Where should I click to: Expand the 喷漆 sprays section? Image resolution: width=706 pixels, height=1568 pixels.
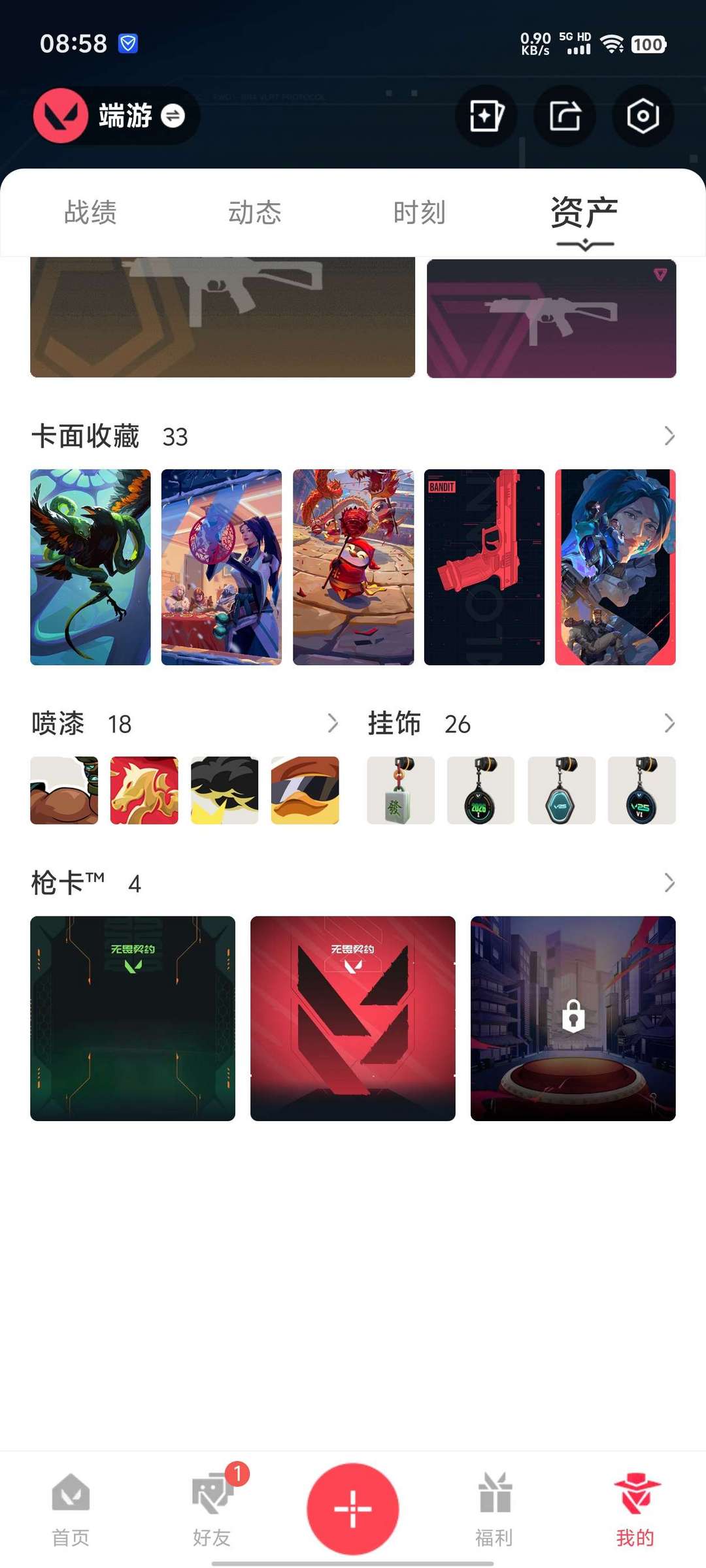[333, 723]
